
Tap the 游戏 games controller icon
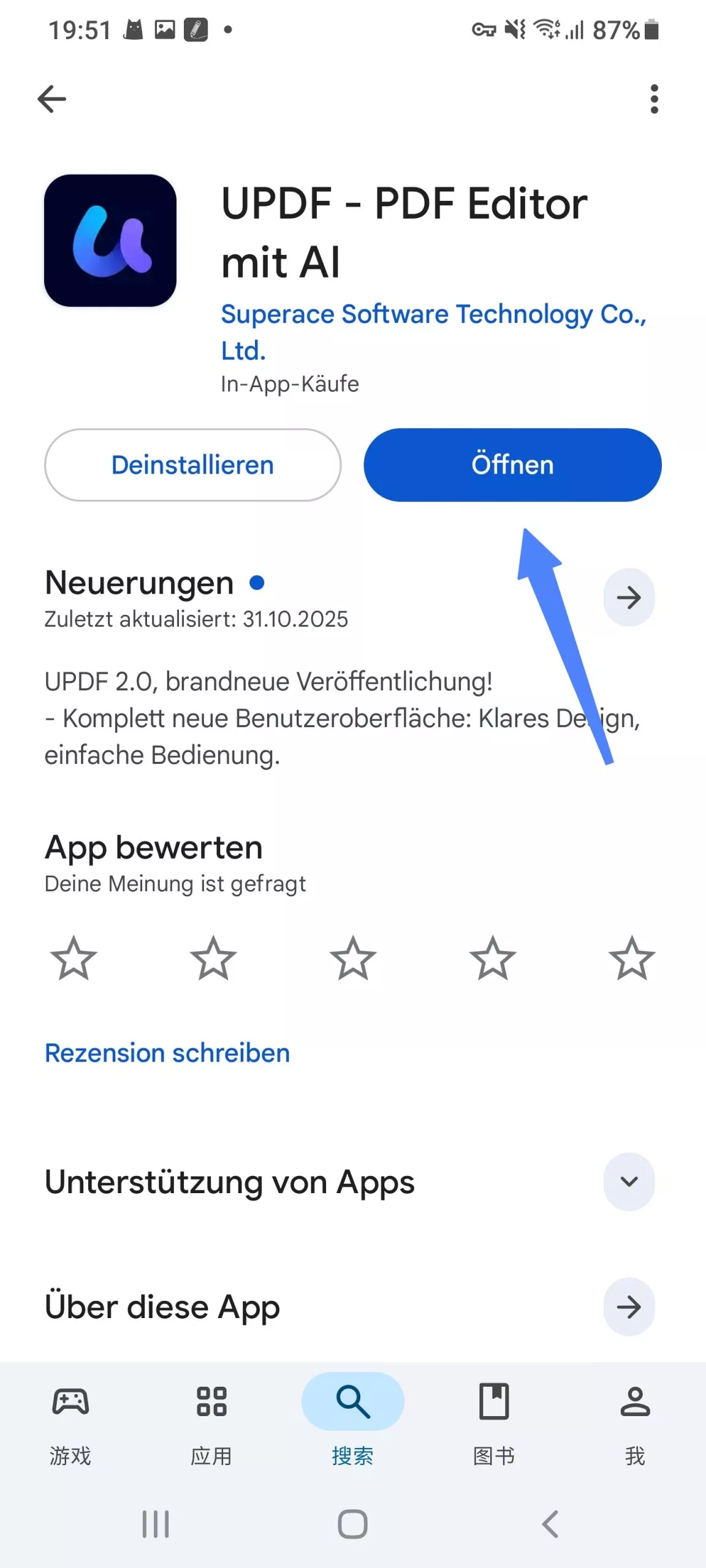[70, 1403]
